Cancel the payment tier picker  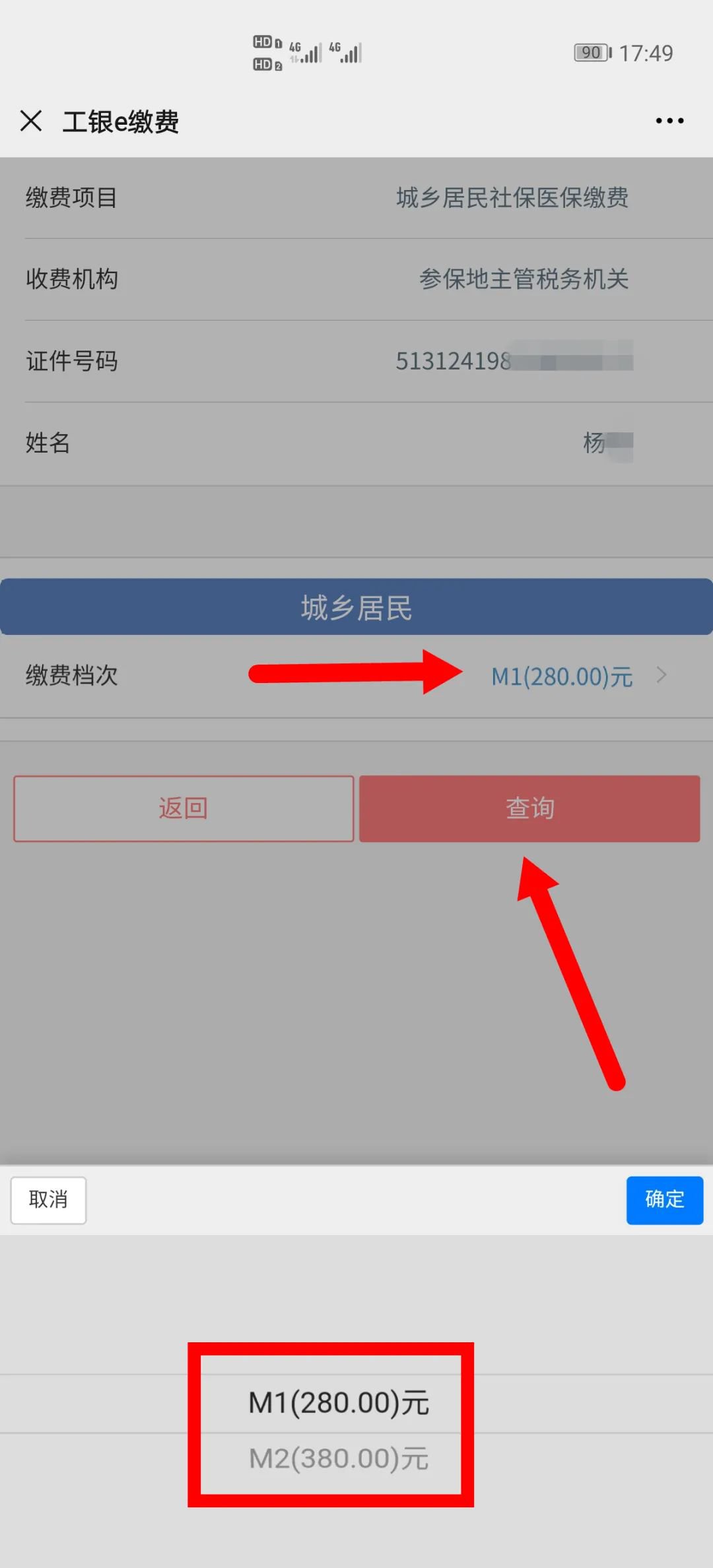48,1200
